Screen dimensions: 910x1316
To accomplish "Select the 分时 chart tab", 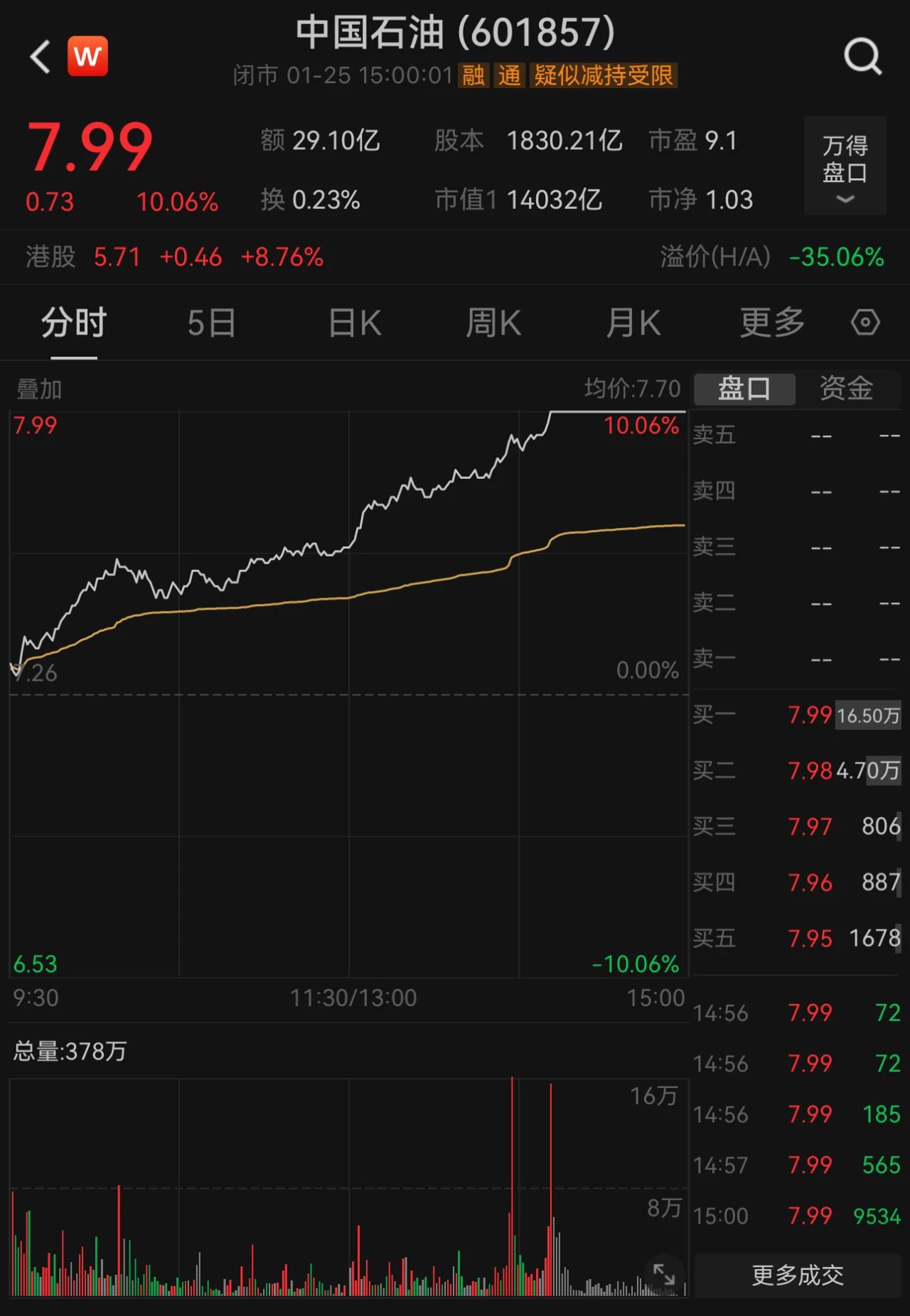I will [x=73, y=323].
